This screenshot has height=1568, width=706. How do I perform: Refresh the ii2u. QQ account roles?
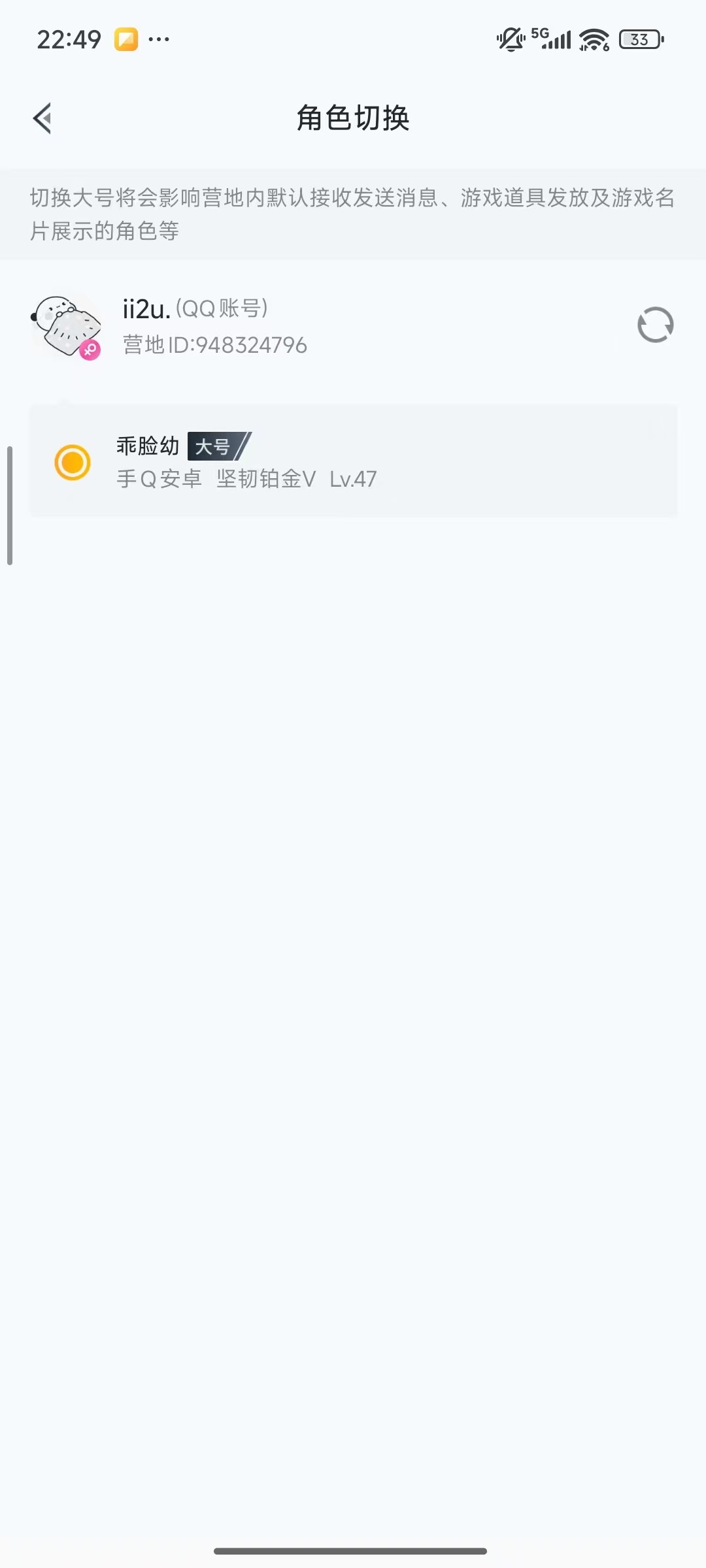[655, 325]
